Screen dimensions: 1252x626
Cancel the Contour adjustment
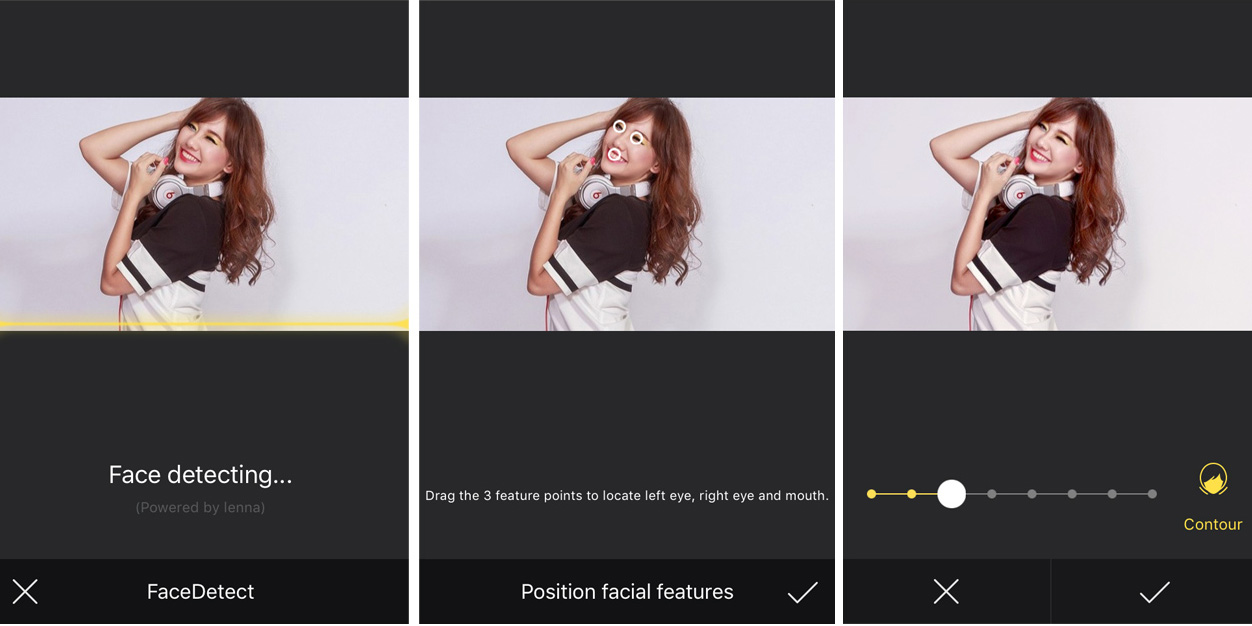(945, 592)
